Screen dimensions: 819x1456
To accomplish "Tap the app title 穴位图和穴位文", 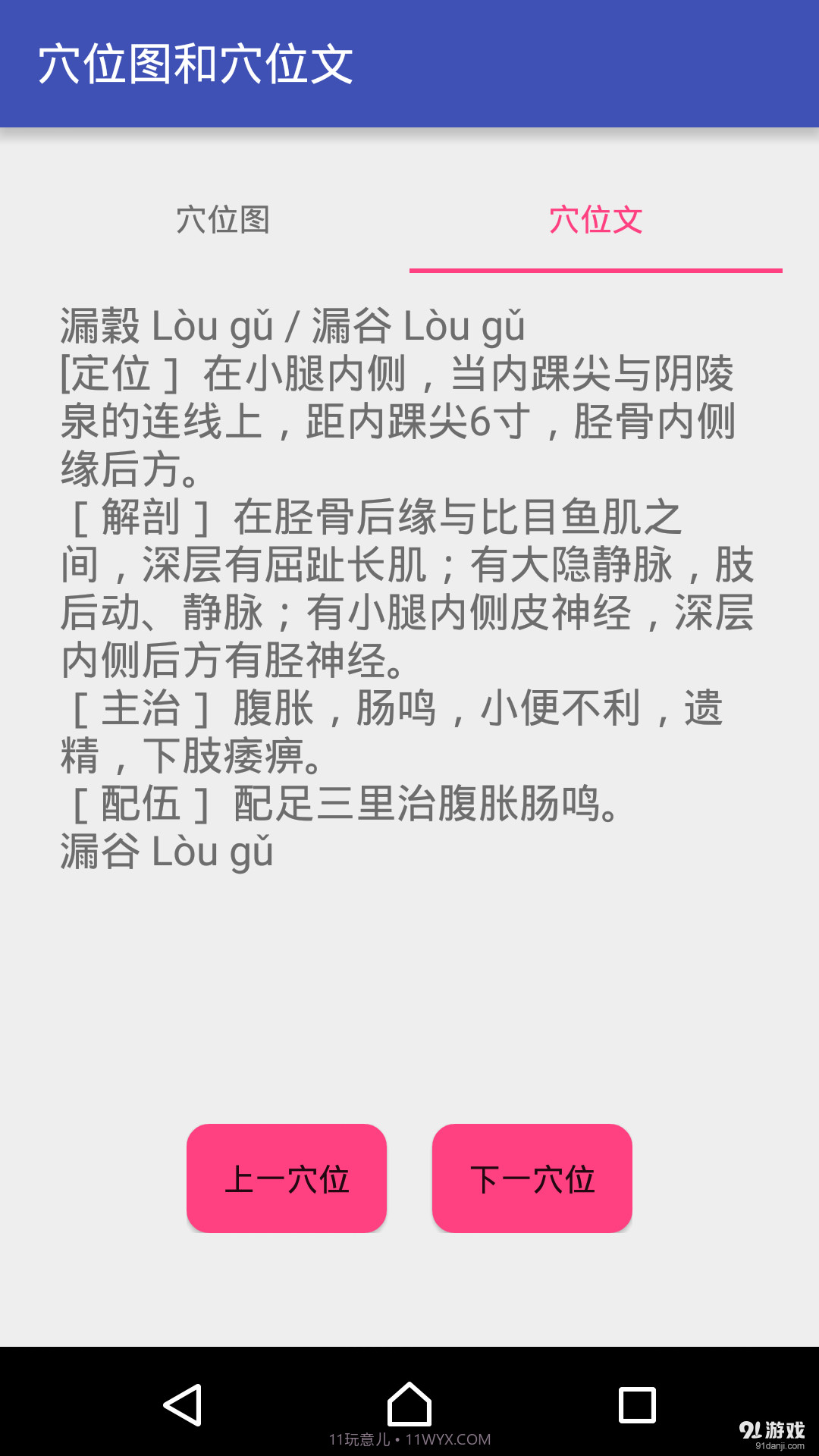I will 197,64.
